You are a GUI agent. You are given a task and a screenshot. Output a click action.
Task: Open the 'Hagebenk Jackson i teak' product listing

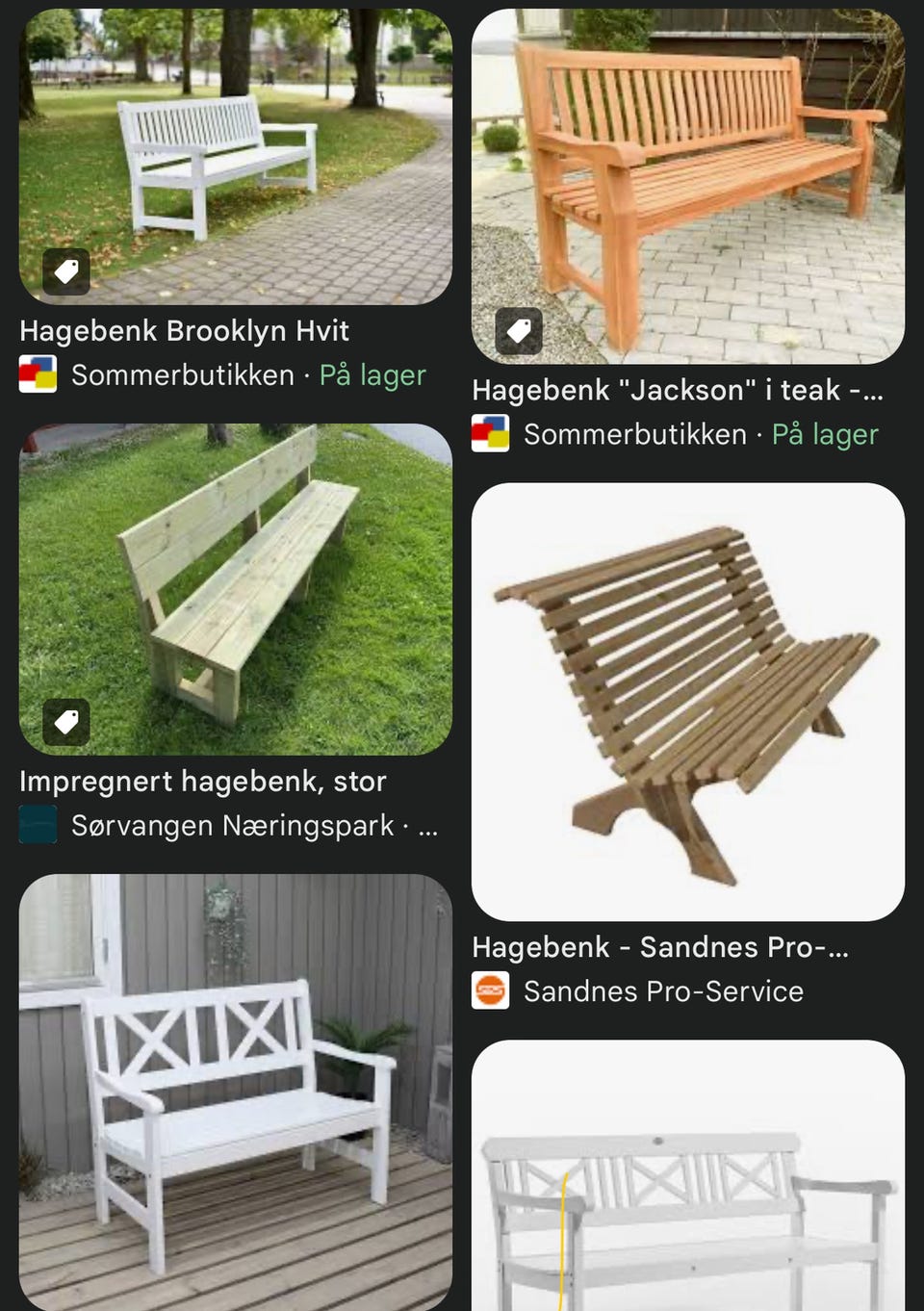678,390
